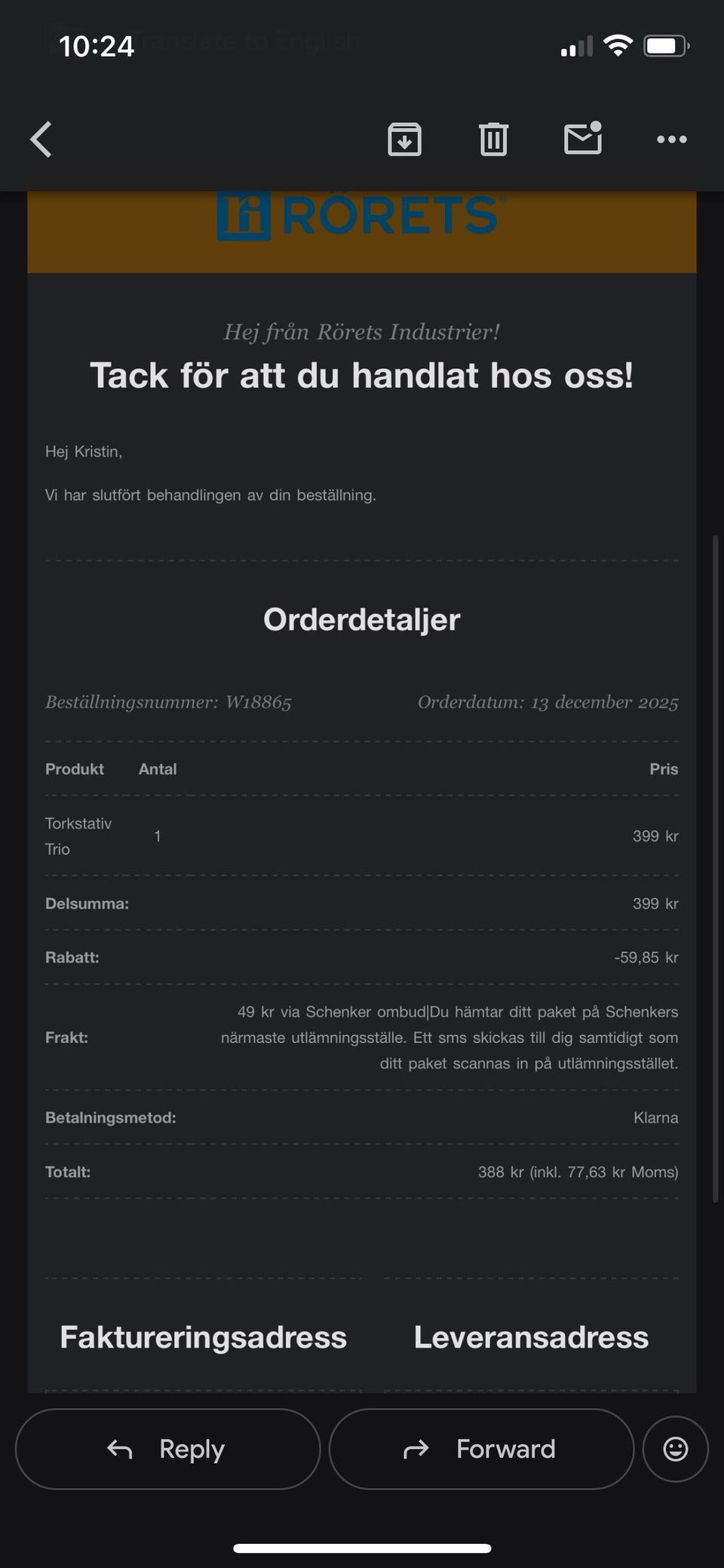Viewport: 724px width, 1568px height.
Task: Tap the forward arrow icon
Action: click(417, 1448)
